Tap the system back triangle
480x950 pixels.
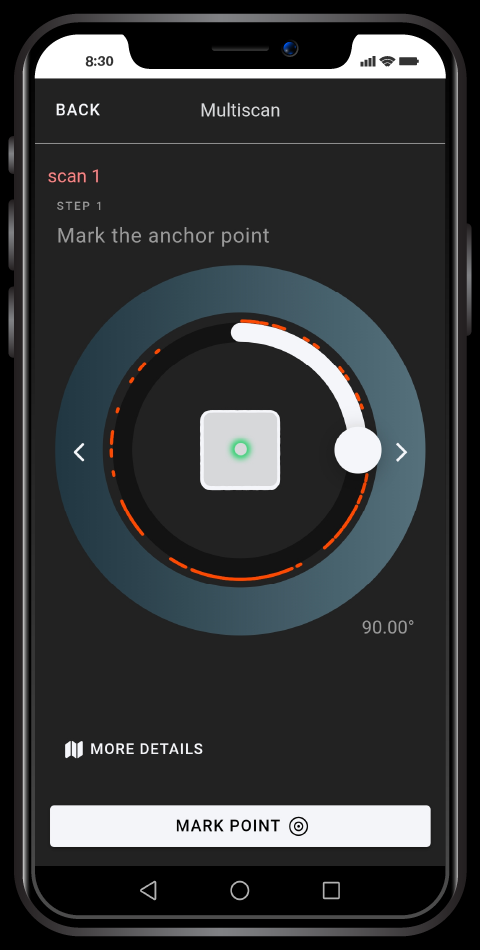pyautogui.click(x=148, y=890)
